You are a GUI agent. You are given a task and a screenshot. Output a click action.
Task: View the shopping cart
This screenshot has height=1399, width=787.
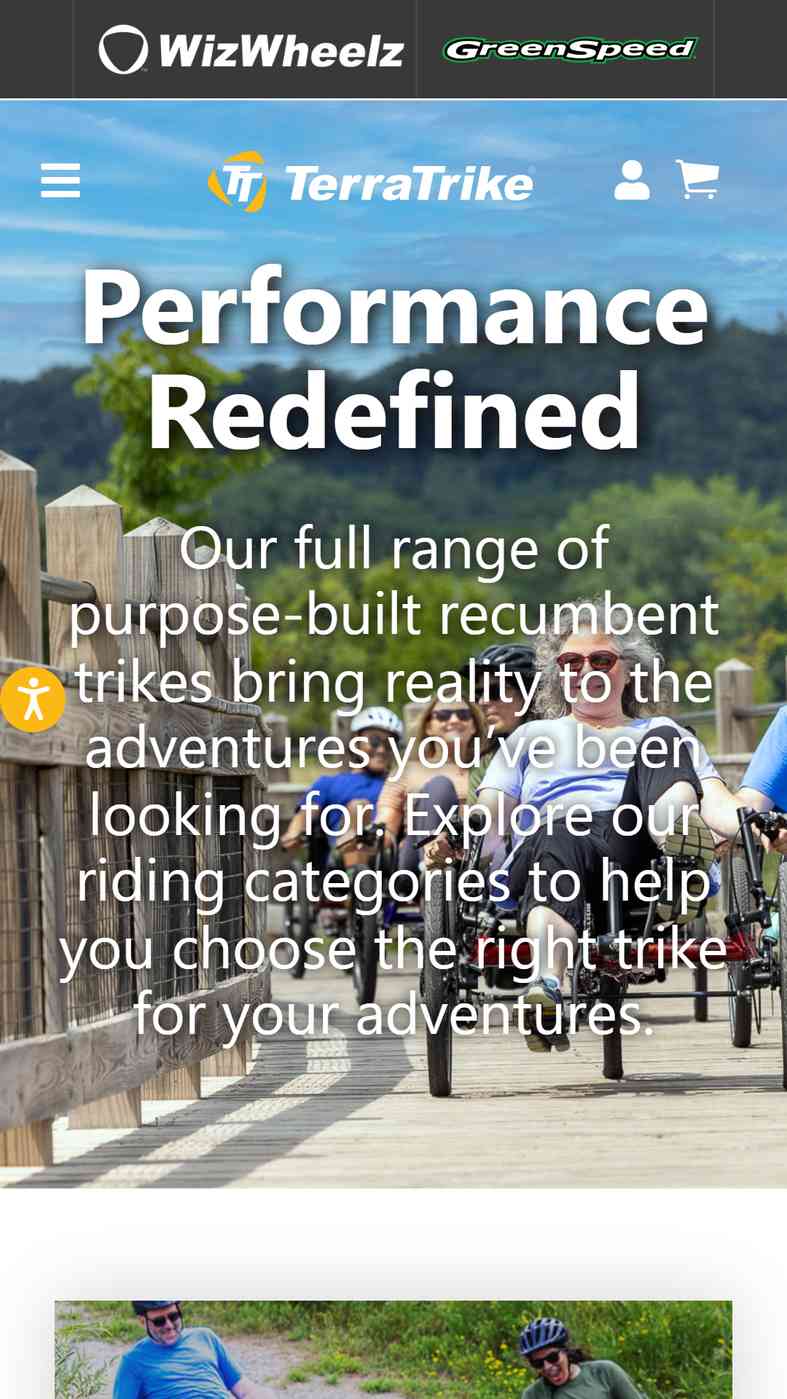[x=697, y=180]
